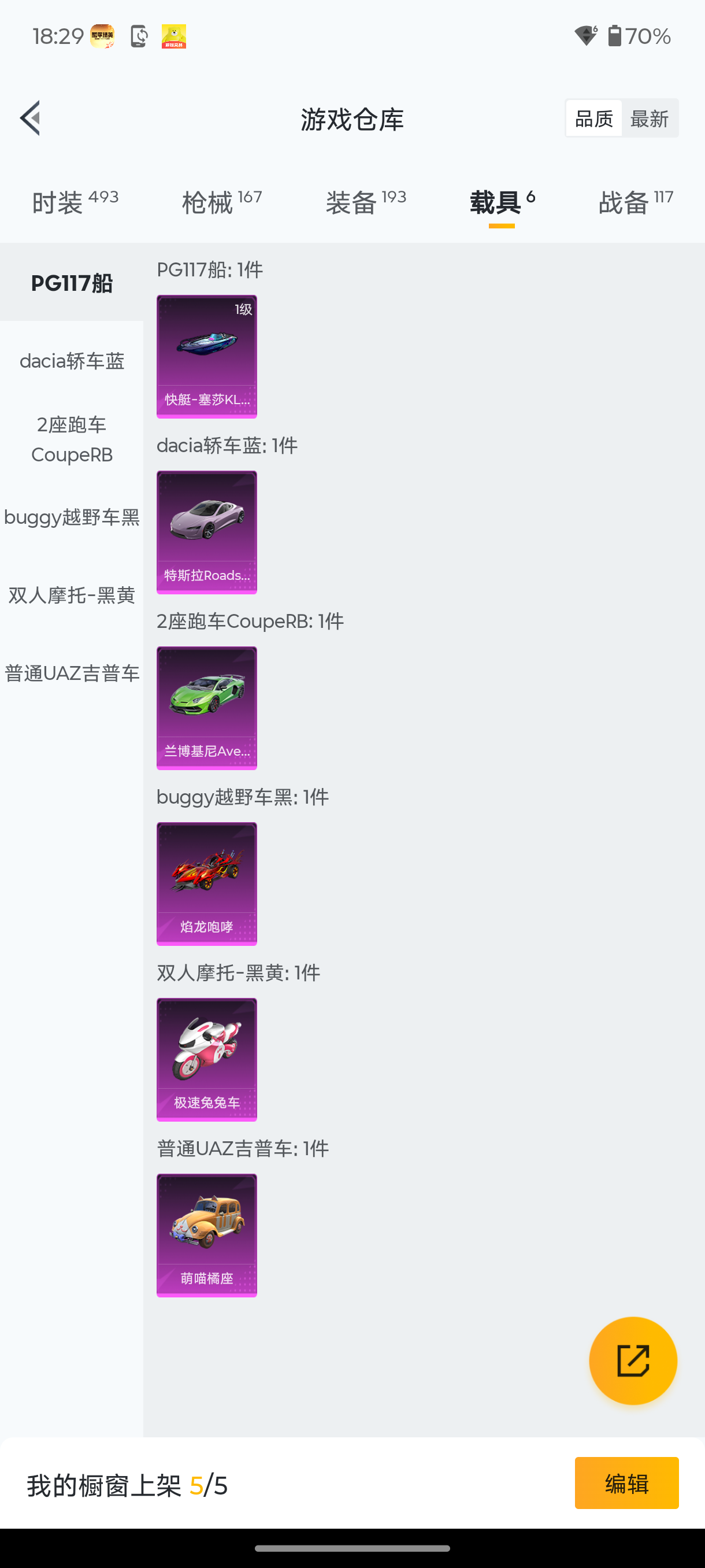The image size is (705, 1568).
Task: Tap the 和平精英 icon in the status bar
Action: coord(102,36)
